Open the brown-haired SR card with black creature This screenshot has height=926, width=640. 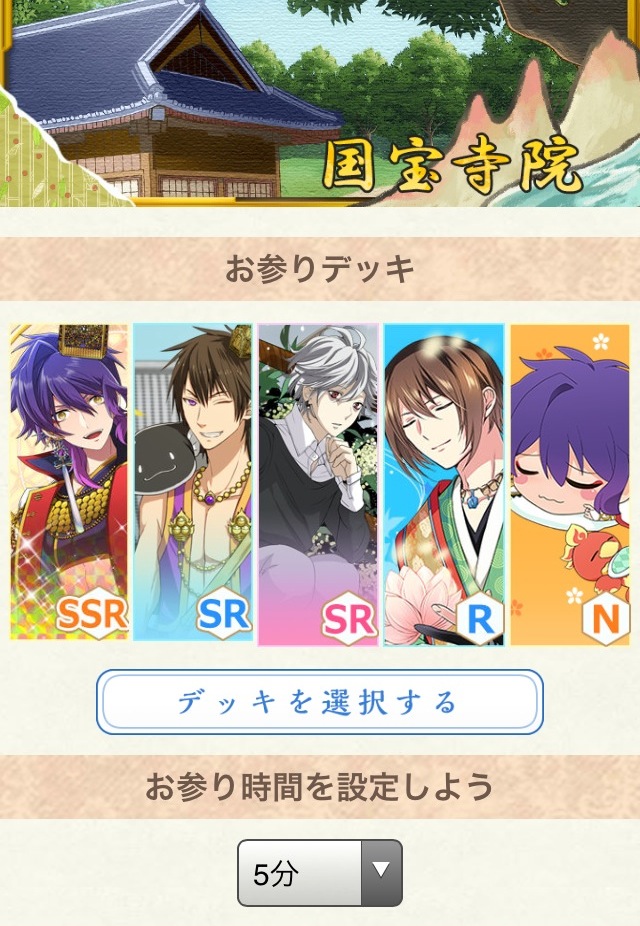(x=193, y=482)
